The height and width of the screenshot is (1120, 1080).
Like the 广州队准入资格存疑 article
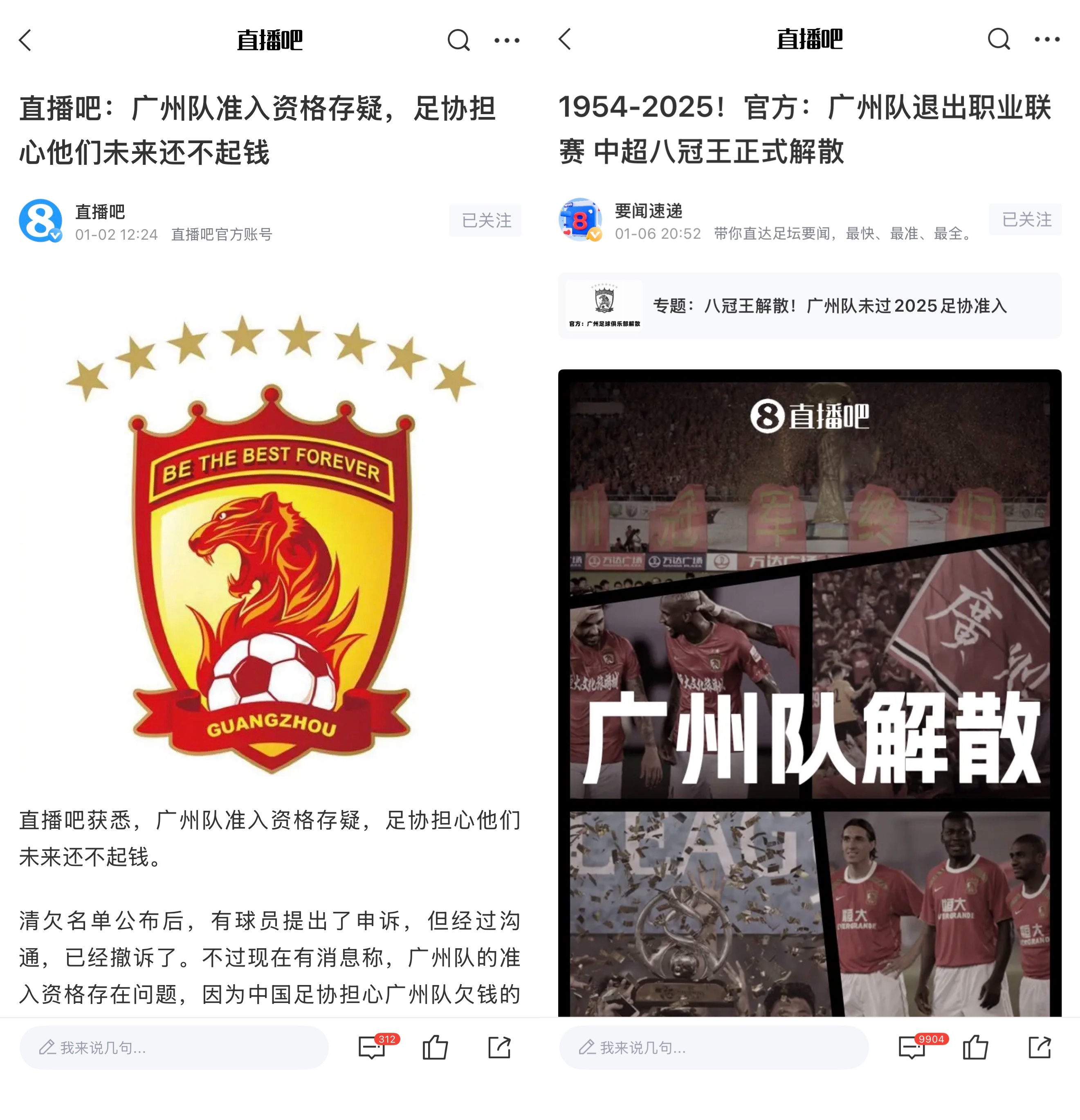tap(435, 1047)
